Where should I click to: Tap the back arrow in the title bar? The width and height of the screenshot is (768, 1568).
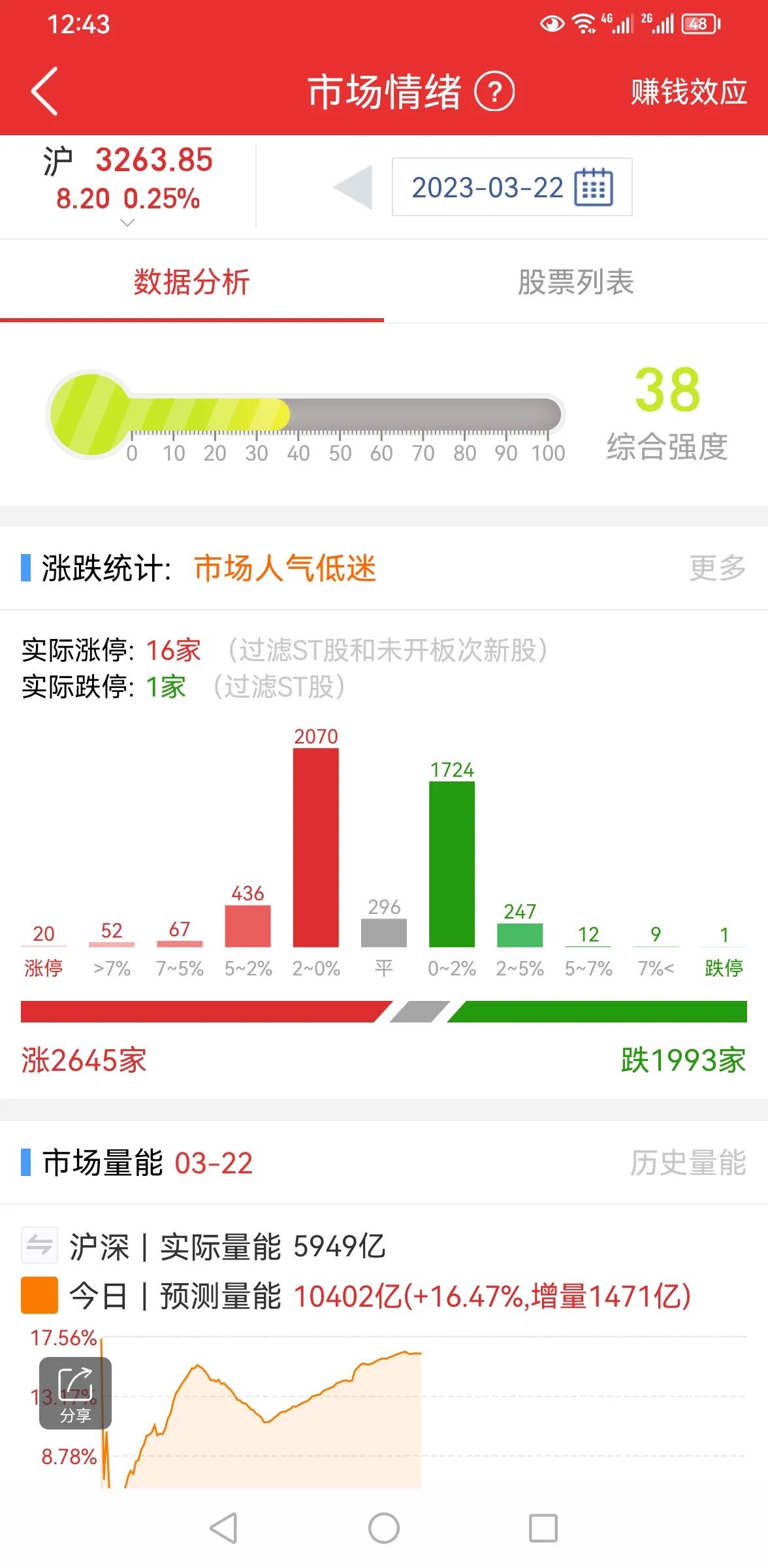tap(43, 92)
